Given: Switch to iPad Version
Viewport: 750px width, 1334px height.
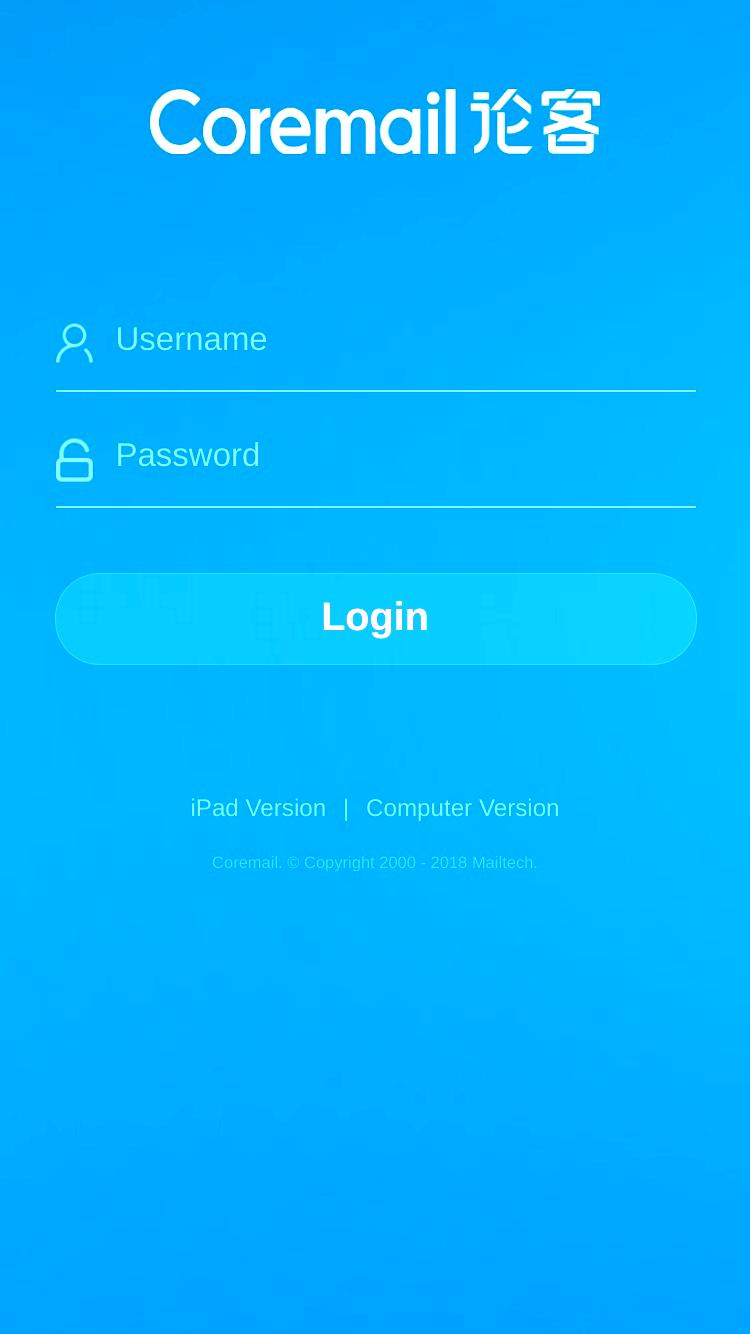Looking at the screenshot, I should [258, 808].
